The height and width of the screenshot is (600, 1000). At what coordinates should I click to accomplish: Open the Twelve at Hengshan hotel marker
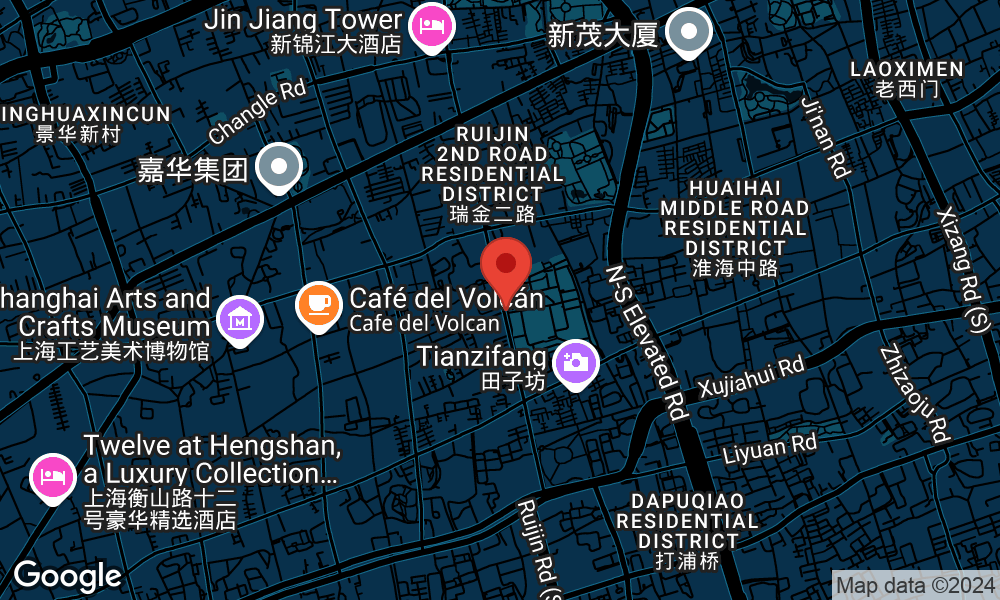coord(52,475)
